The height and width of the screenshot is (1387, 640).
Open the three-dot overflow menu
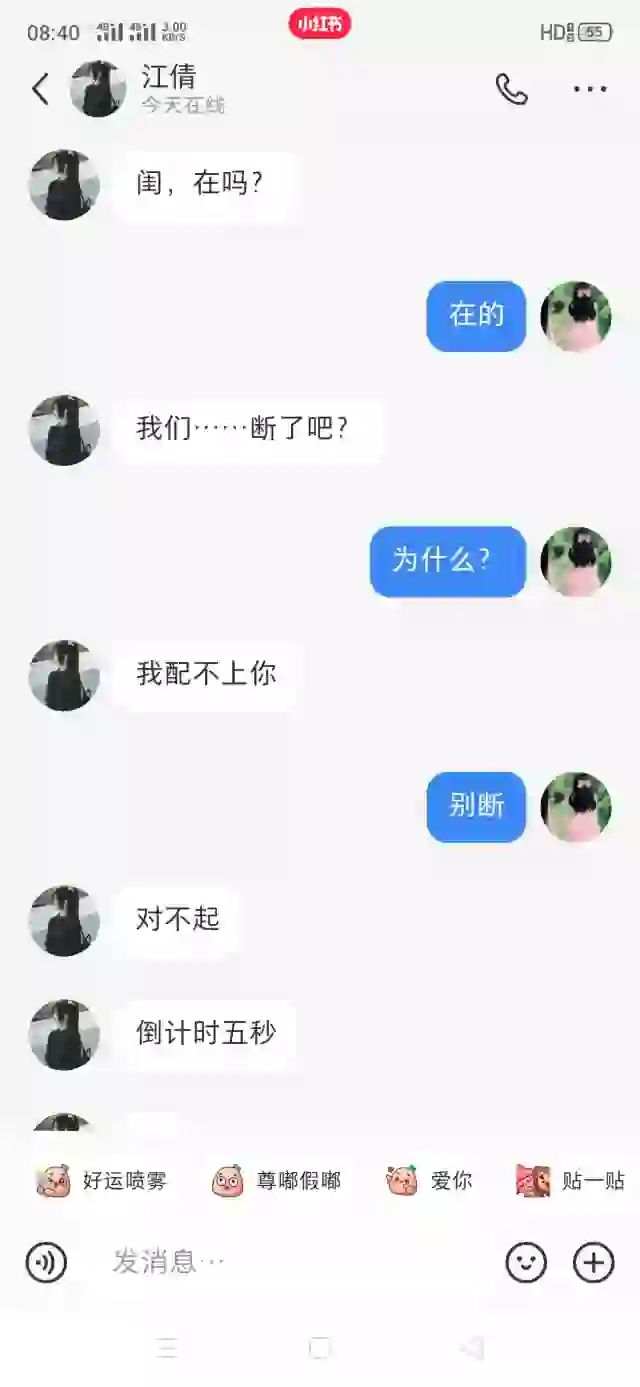click(590, 89)
